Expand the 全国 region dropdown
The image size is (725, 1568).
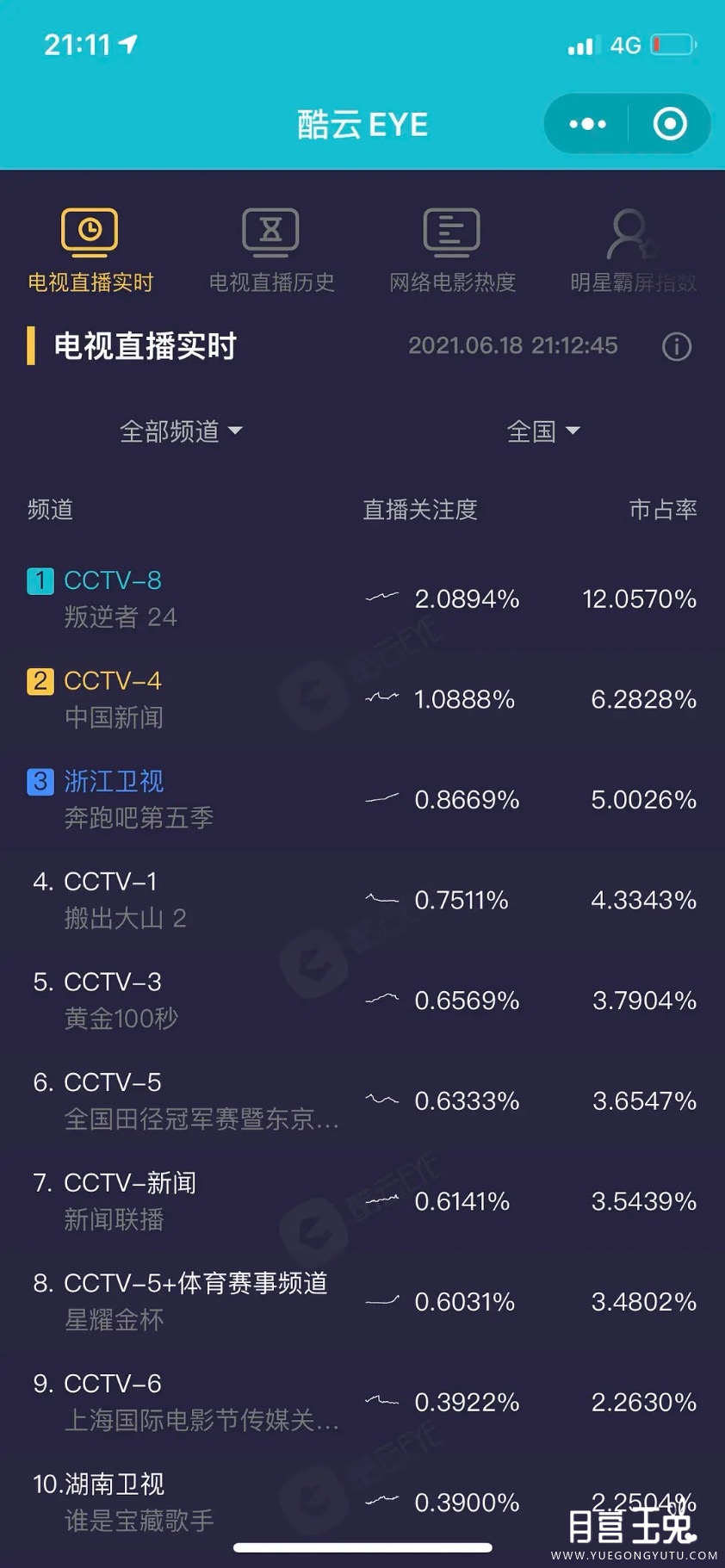pyautogui.click(x=542, y=431)
